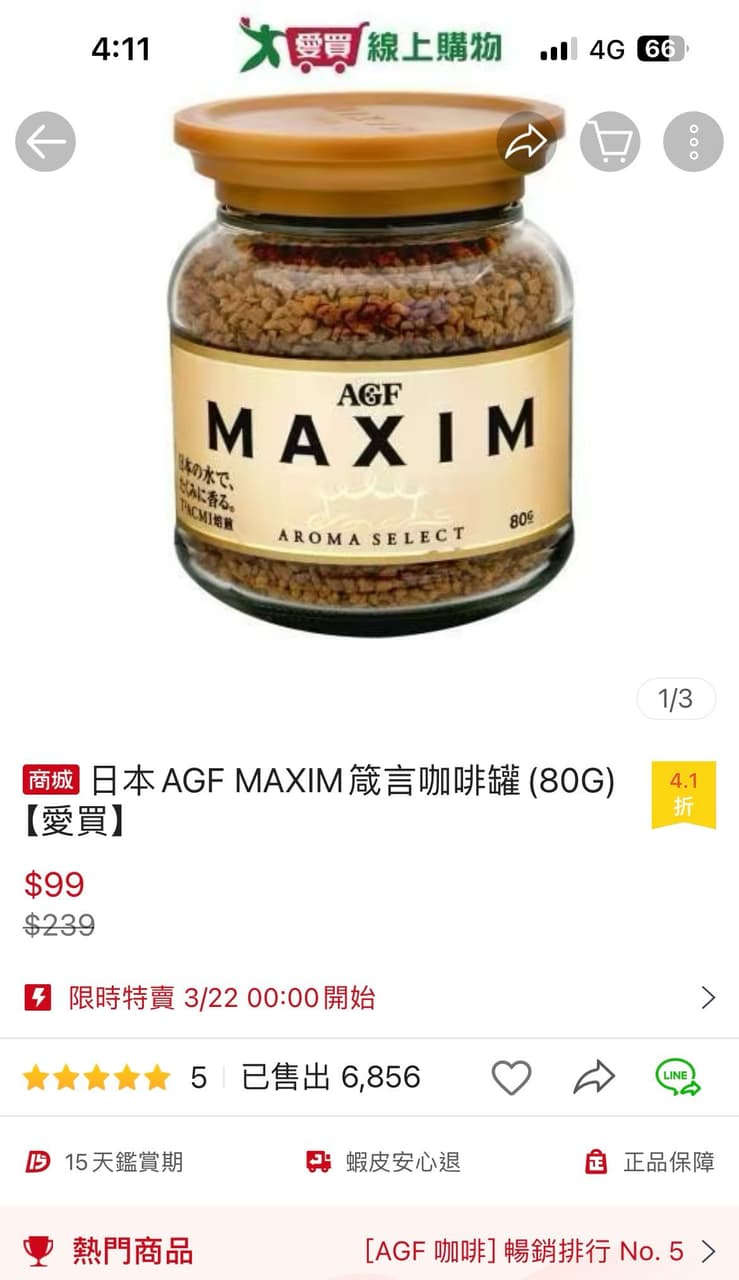This screenshot has height=1280, width=739.
Task: Open the share options at the top
Action: point(527,142)
